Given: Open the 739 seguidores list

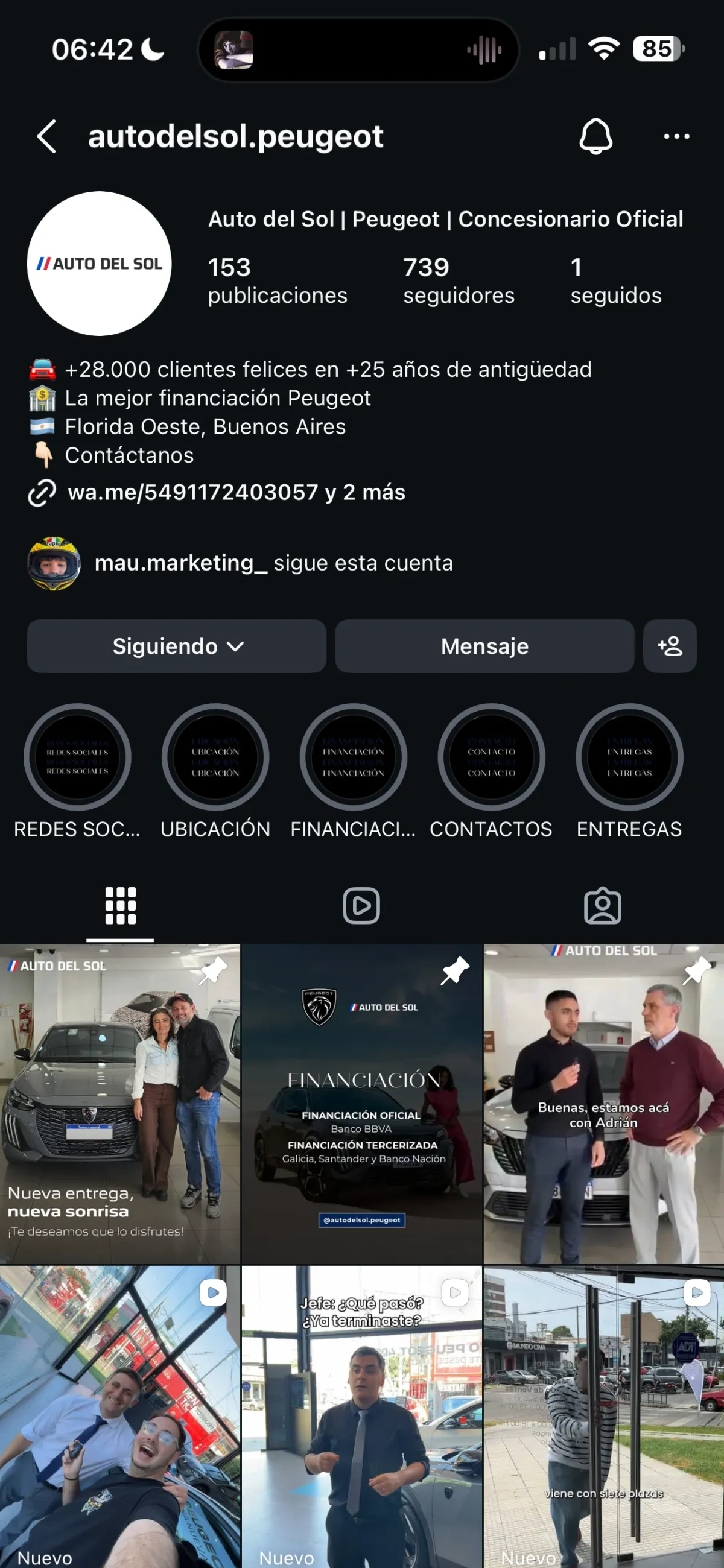Looking at the screenshot, I should 458,280.
